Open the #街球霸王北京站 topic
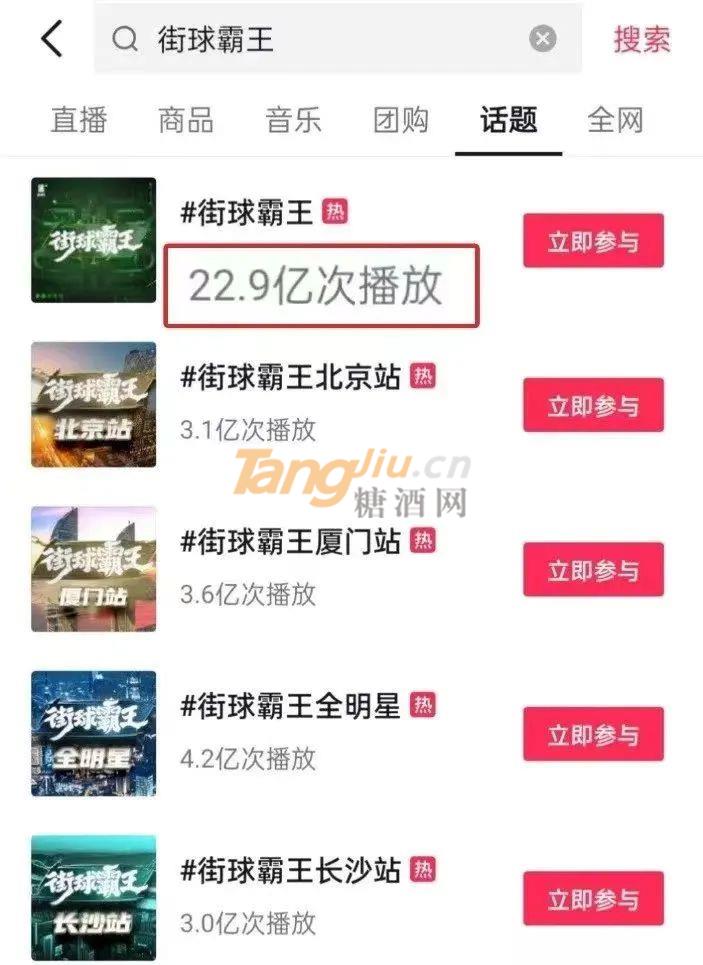703x965 pixels. pos(290,377)
